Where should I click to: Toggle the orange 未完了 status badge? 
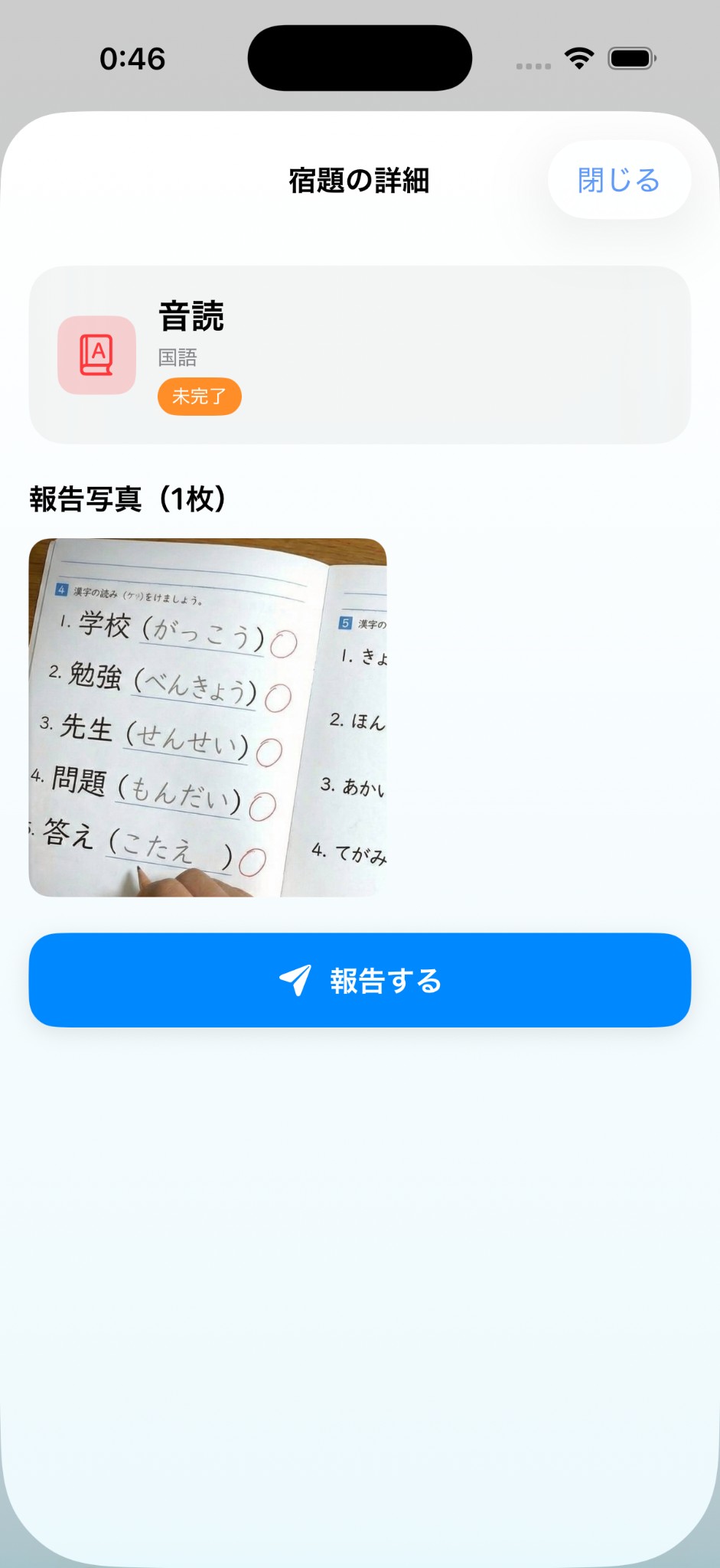199,397
